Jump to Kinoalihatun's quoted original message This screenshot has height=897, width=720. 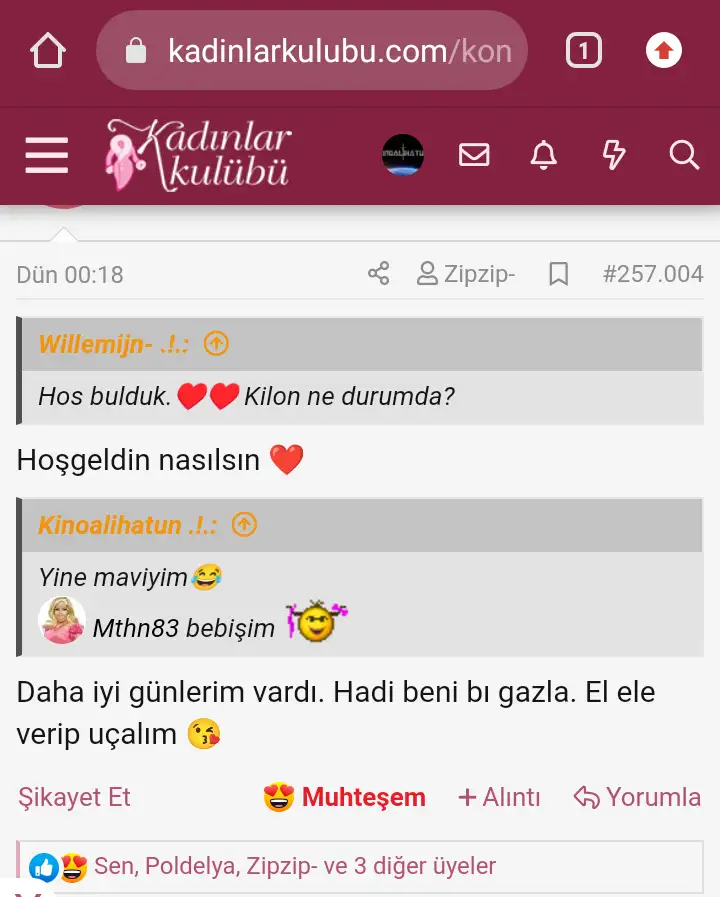tap(244, 524)
